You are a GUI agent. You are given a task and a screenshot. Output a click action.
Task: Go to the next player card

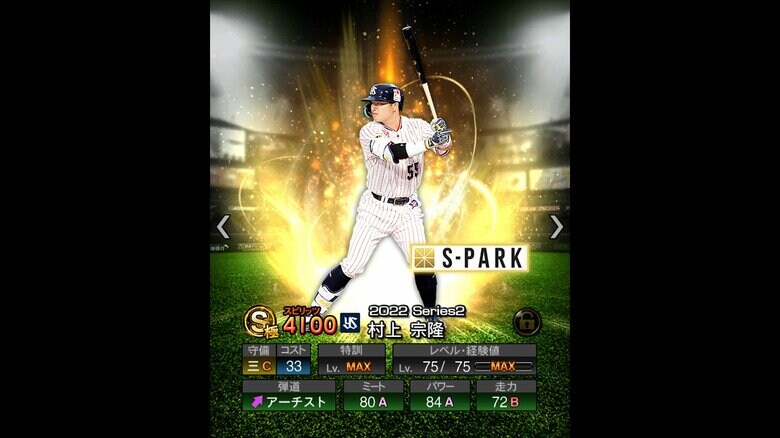click(x=556, y=227)
